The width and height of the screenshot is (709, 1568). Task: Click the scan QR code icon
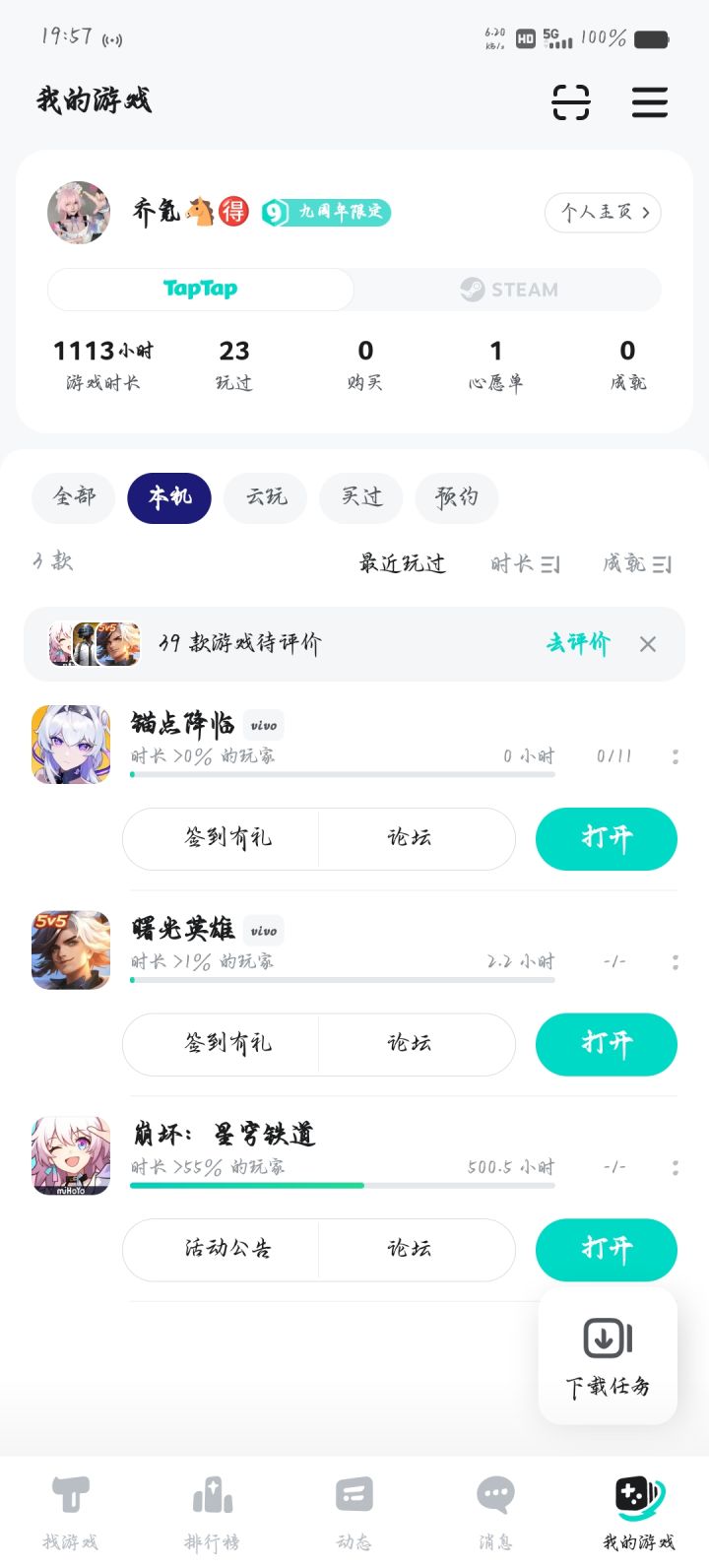tap(571, 102)
